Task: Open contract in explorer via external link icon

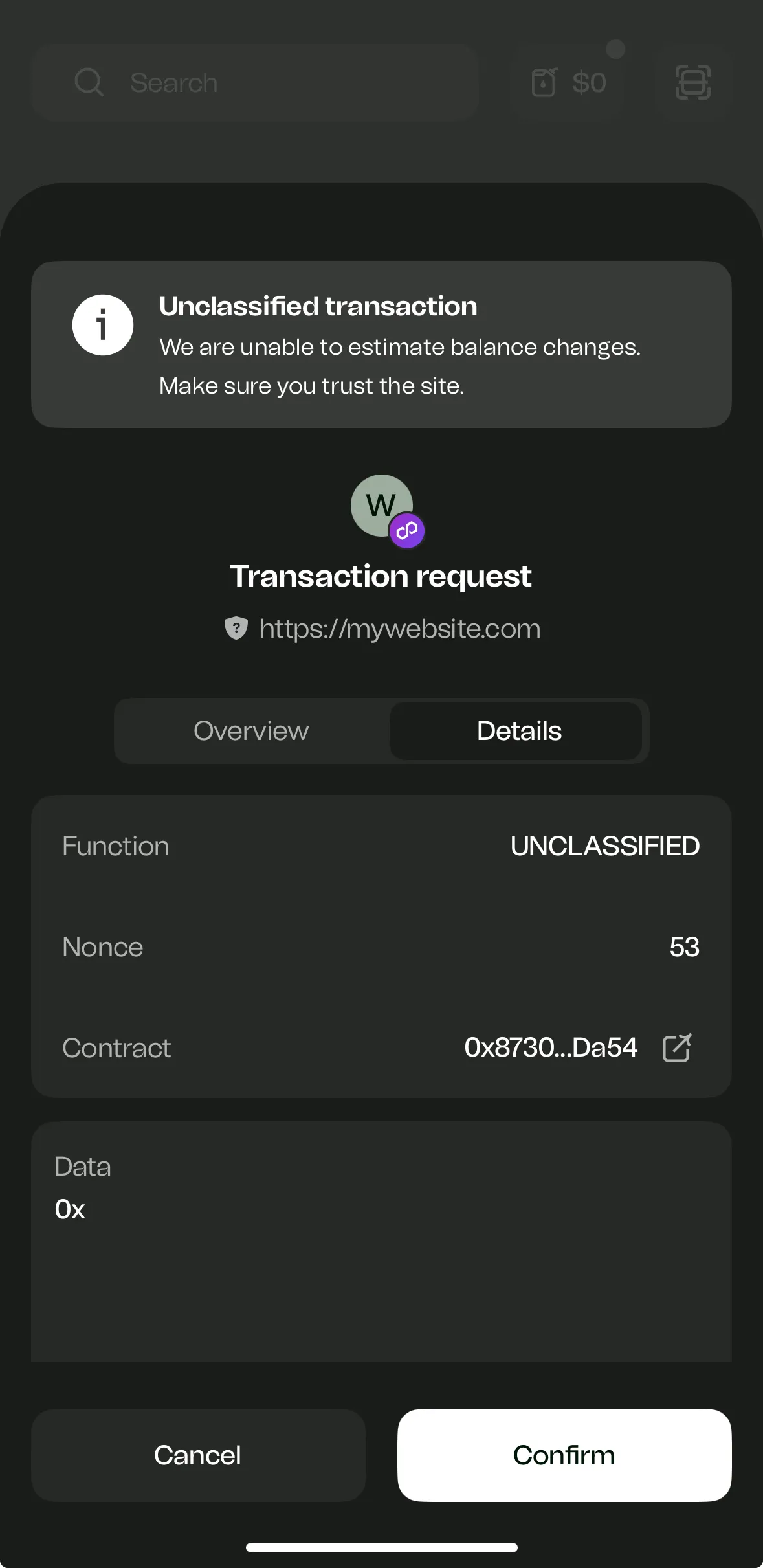Action: (677, 1047)
